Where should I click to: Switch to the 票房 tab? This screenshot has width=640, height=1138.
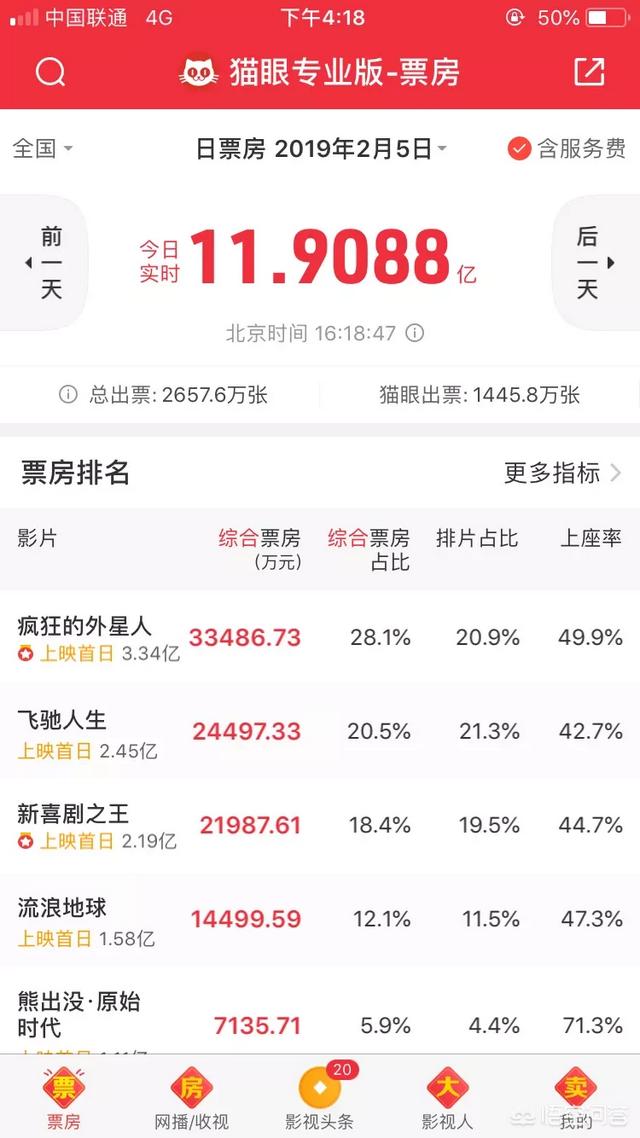[x=64, y=1098]
